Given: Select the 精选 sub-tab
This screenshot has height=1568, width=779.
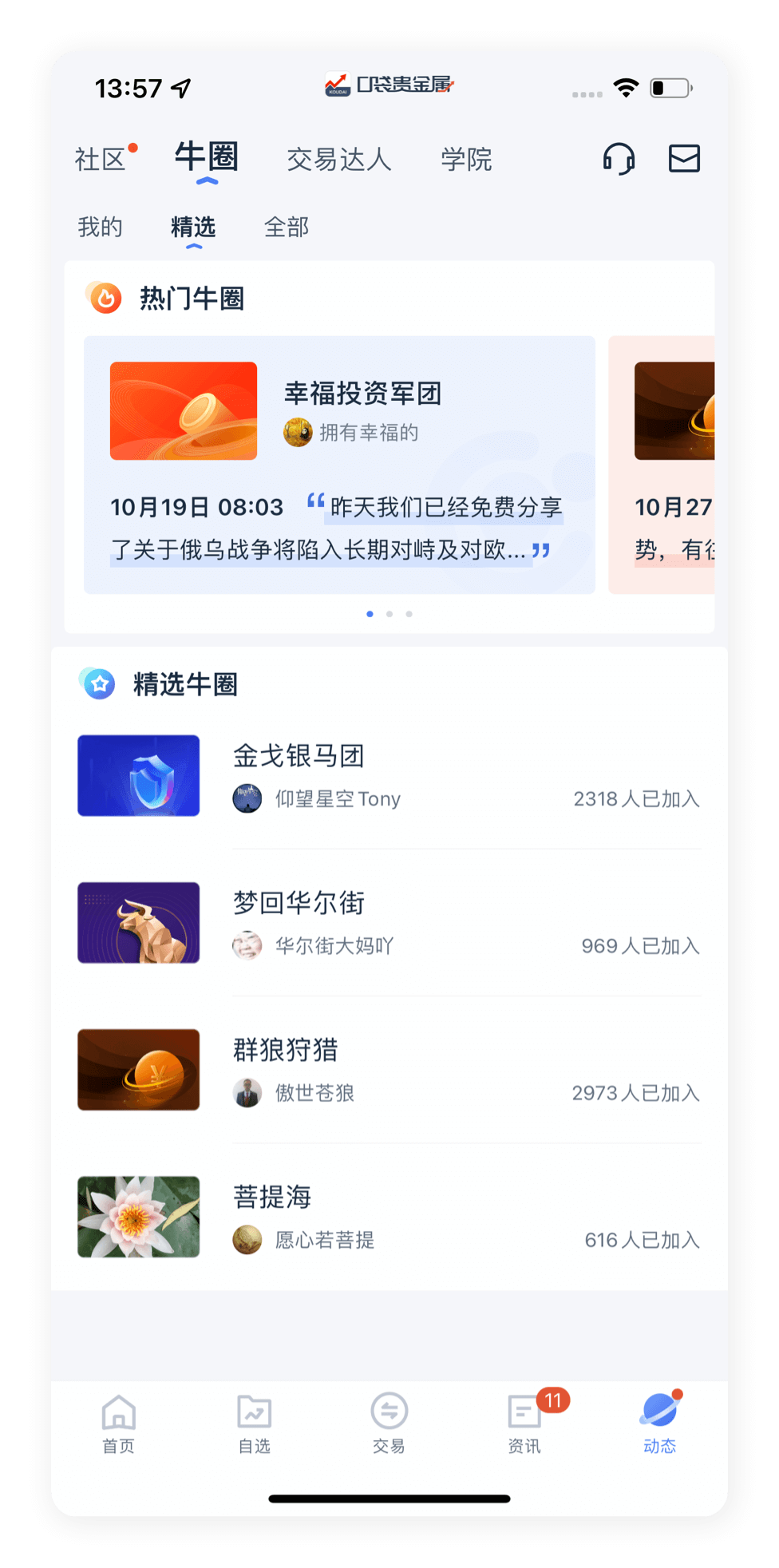Looking at the screenshot, I should click(193, 228).
